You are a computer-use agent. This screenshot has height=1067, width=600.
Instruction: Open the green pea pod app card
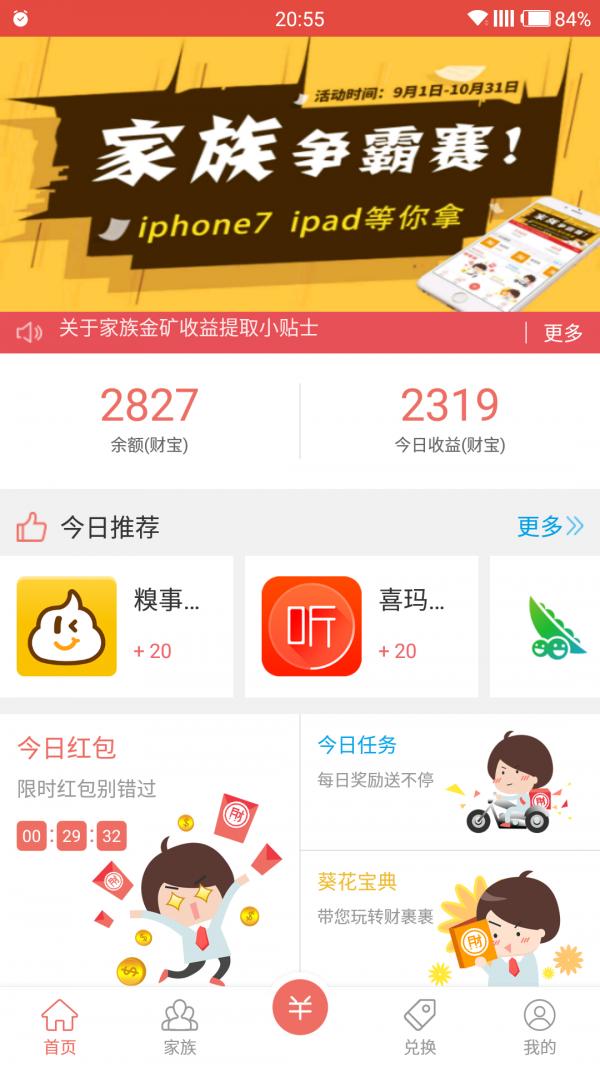[x=545, y=626]
